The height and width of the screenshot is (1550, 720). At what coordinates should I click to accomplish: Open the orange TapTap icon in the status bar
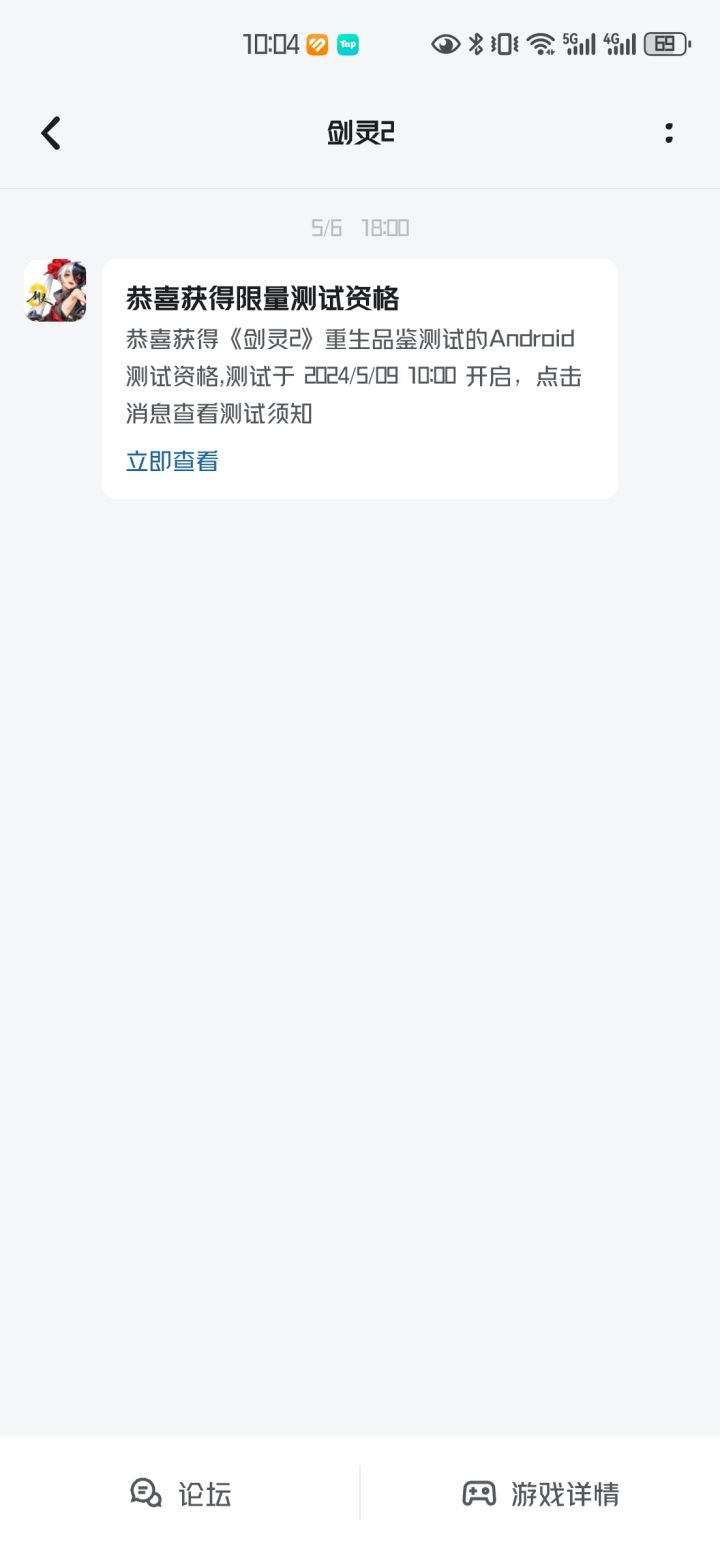pyautogui.click(x=317, y=44)
